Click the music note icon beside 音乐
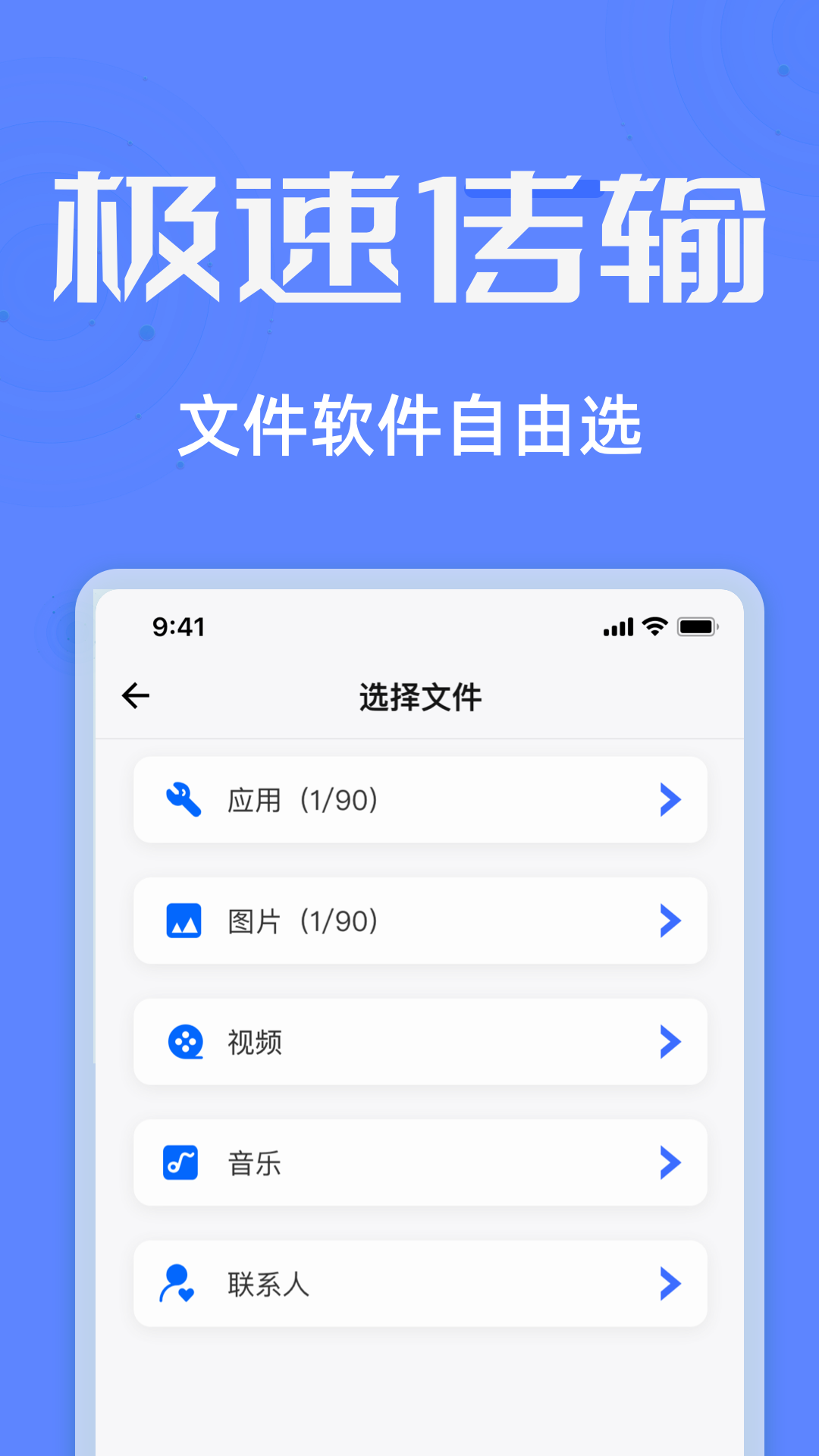Image resolution: width=819 pixels, height=1456 pixels. [x=180, y=1163]
